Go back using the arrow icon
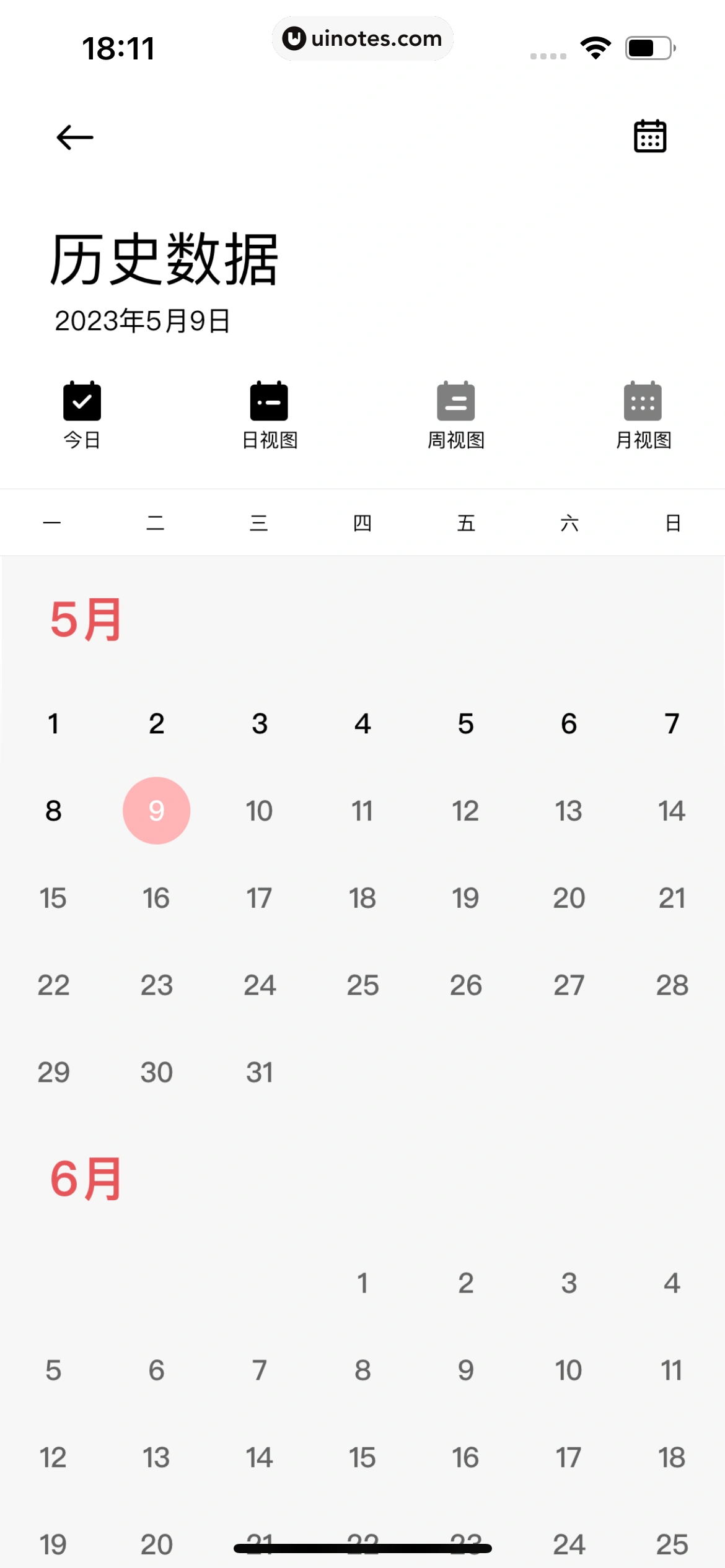This screenshot has height=1568, width=725. click(75, 137)
